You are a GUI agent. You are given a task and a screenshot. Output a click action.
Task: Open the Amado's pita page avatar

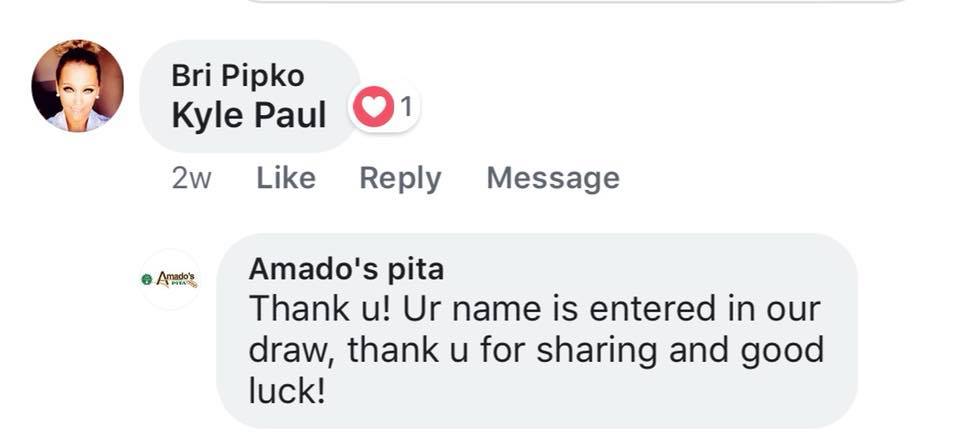[170, 280]
